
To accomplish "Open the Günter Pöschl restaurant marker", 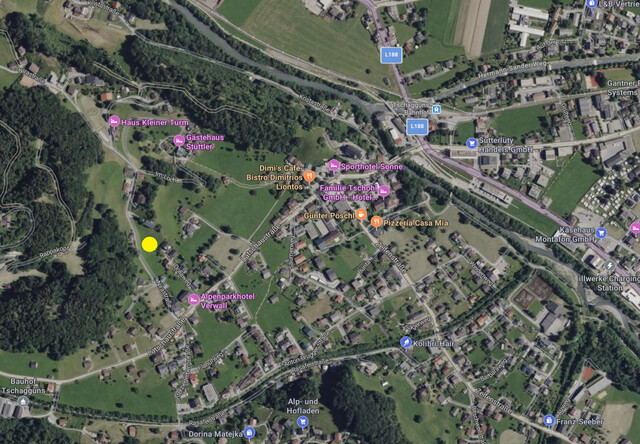I will [361, 215].
